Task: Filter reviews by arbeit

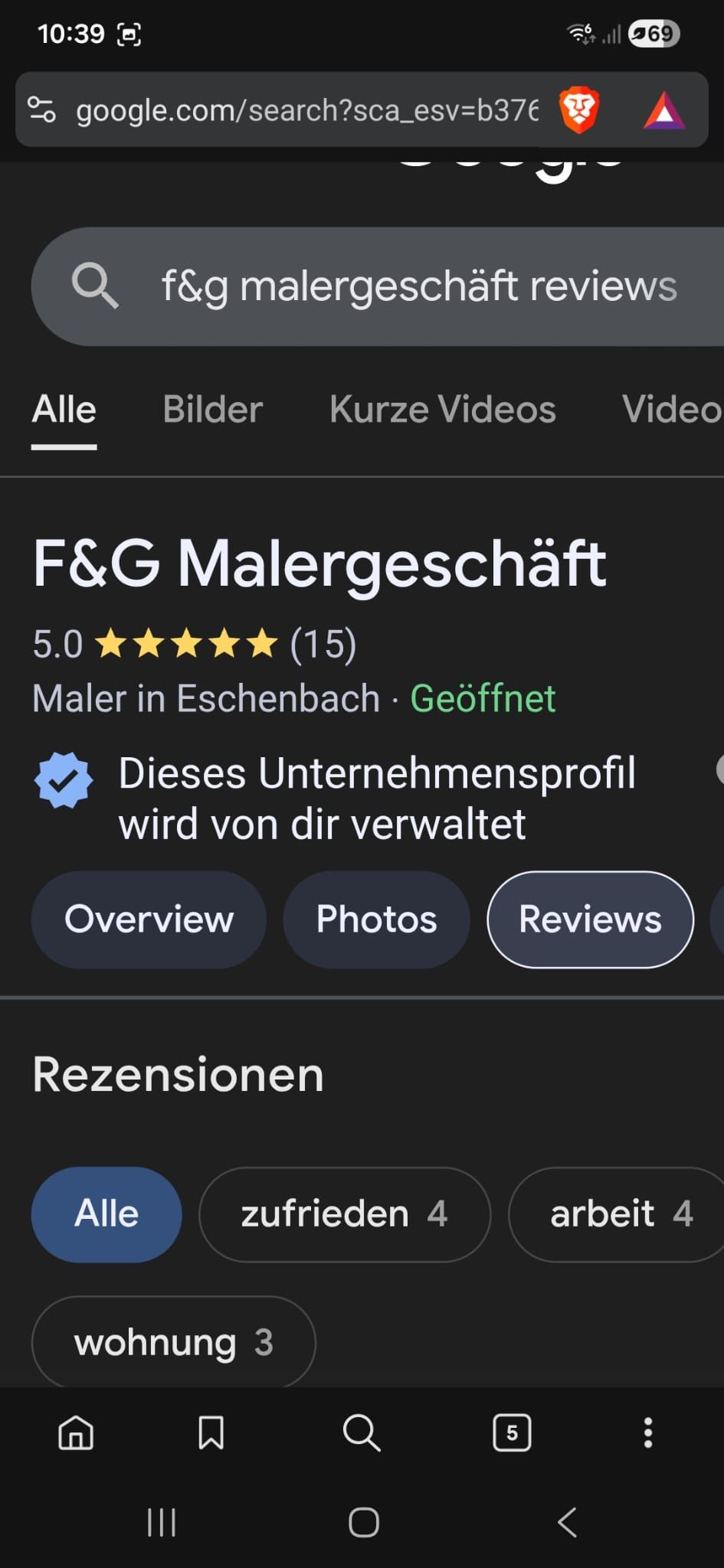Action: pos(619,1214)
